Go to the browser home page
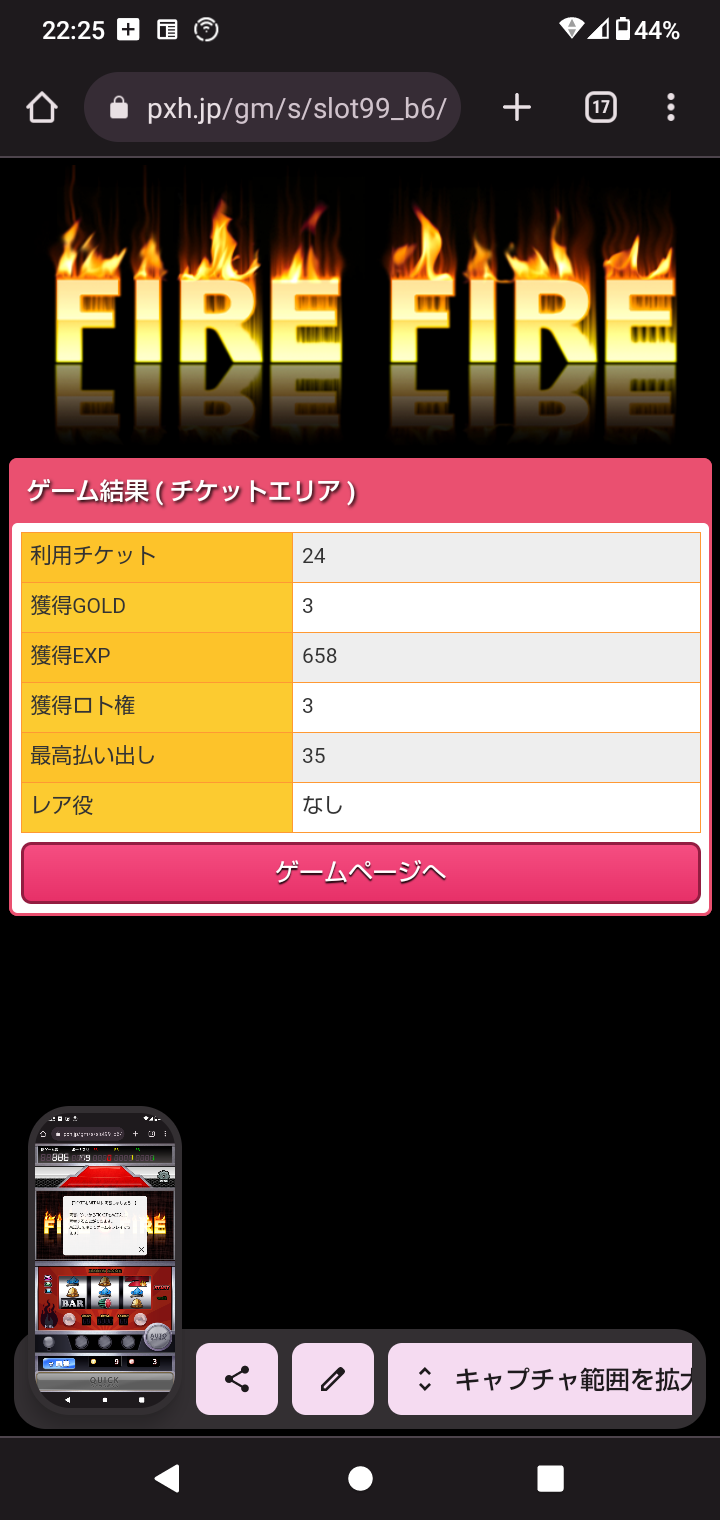The height and width of the screenshot is (1520, 720). 42,107
